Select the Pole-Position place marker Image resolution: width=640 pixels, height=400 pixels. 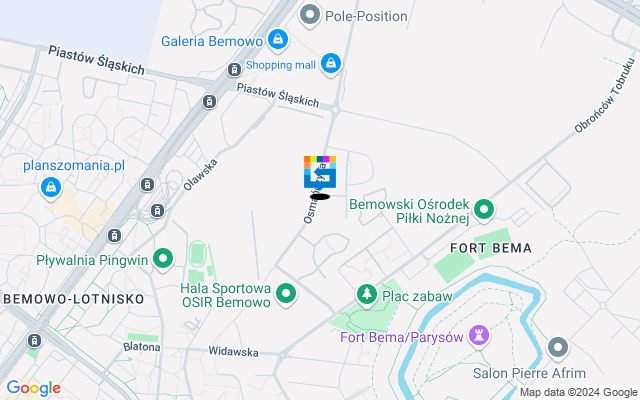click(x=310, y=15)
